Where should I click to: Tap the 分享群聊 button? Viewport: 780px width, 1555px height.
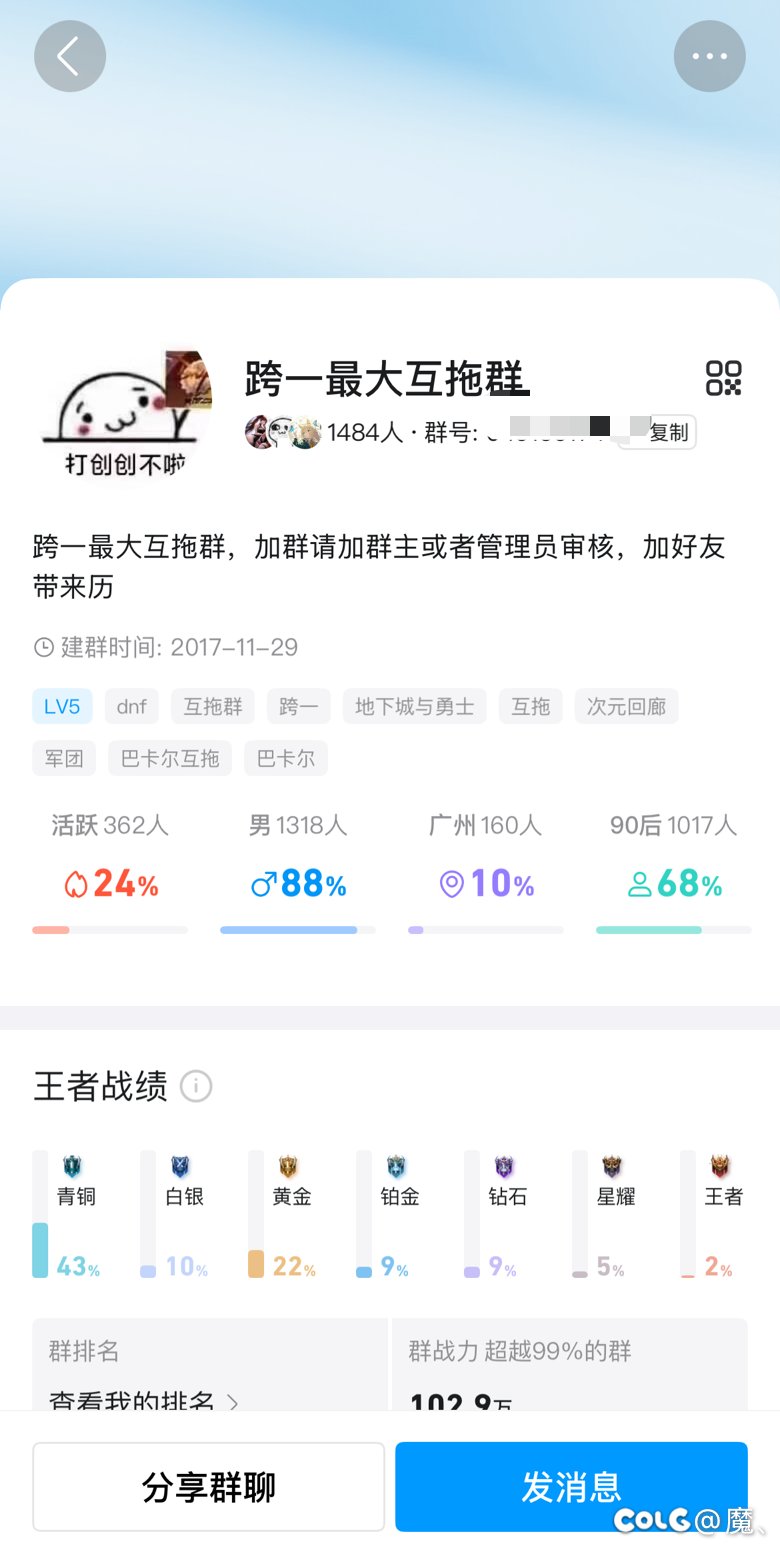tap(209, 1487)
